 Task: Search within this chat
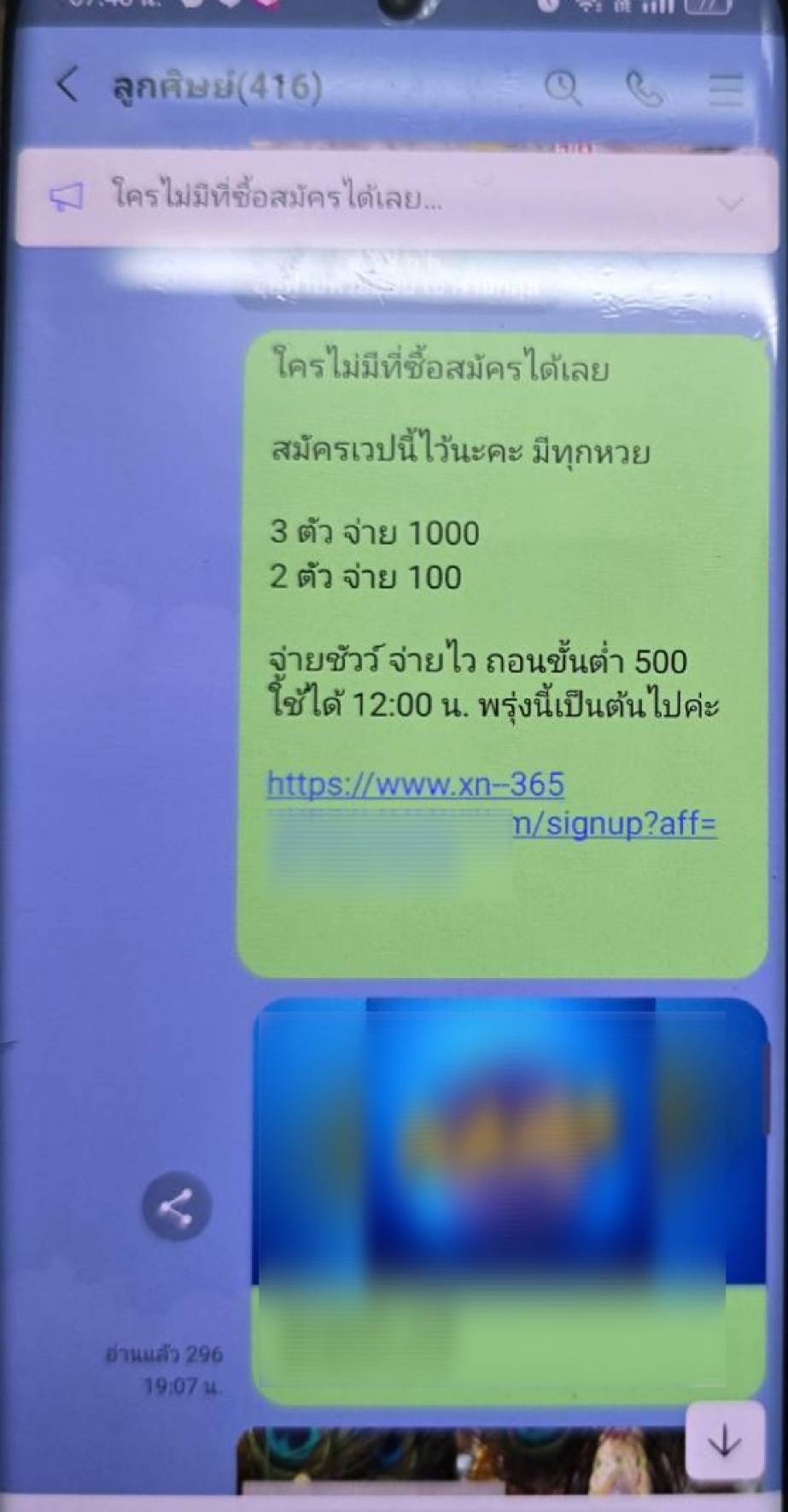pos(563,88)
